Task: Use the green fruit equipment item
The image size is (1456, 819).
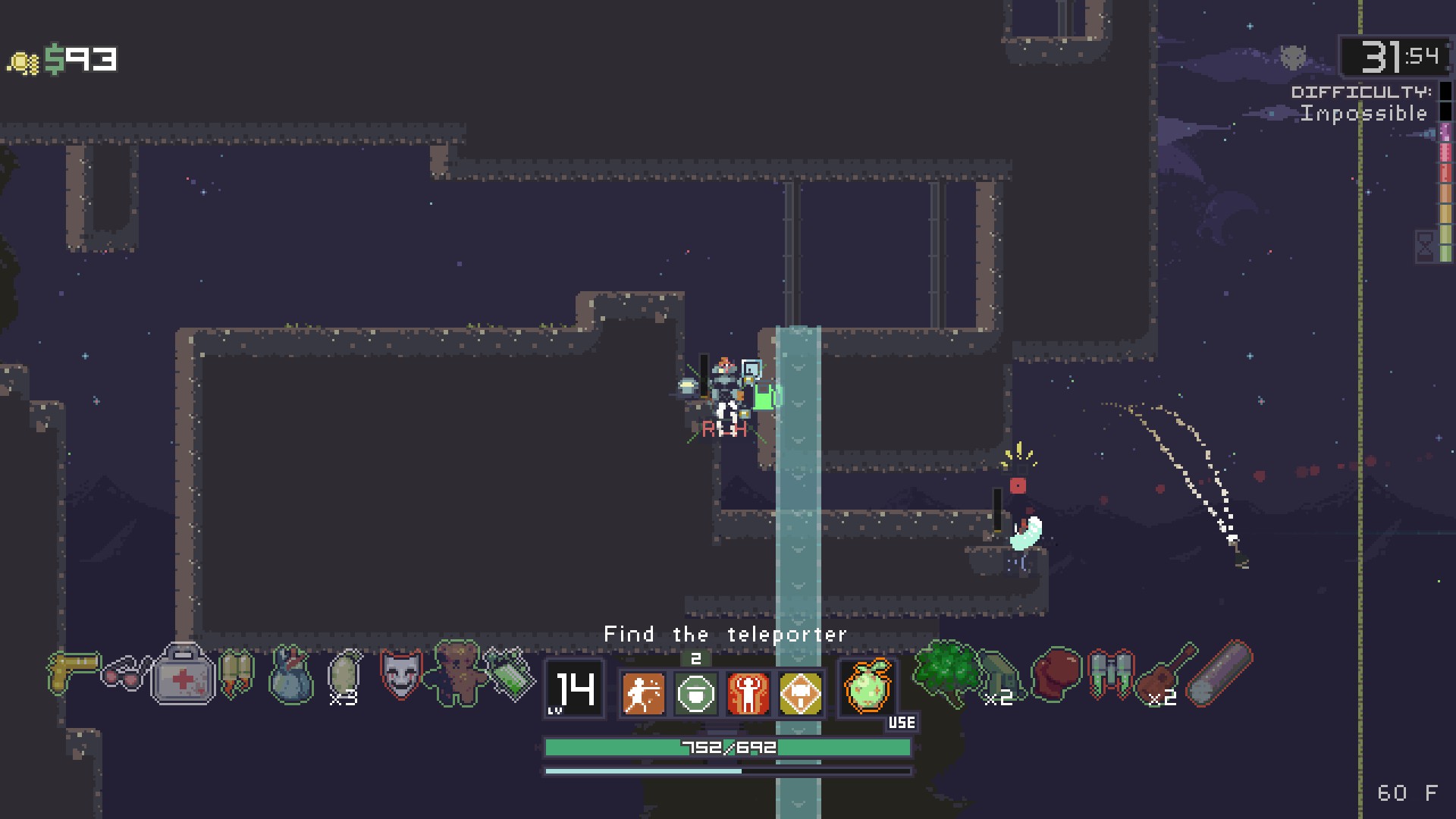Action: 867,688
